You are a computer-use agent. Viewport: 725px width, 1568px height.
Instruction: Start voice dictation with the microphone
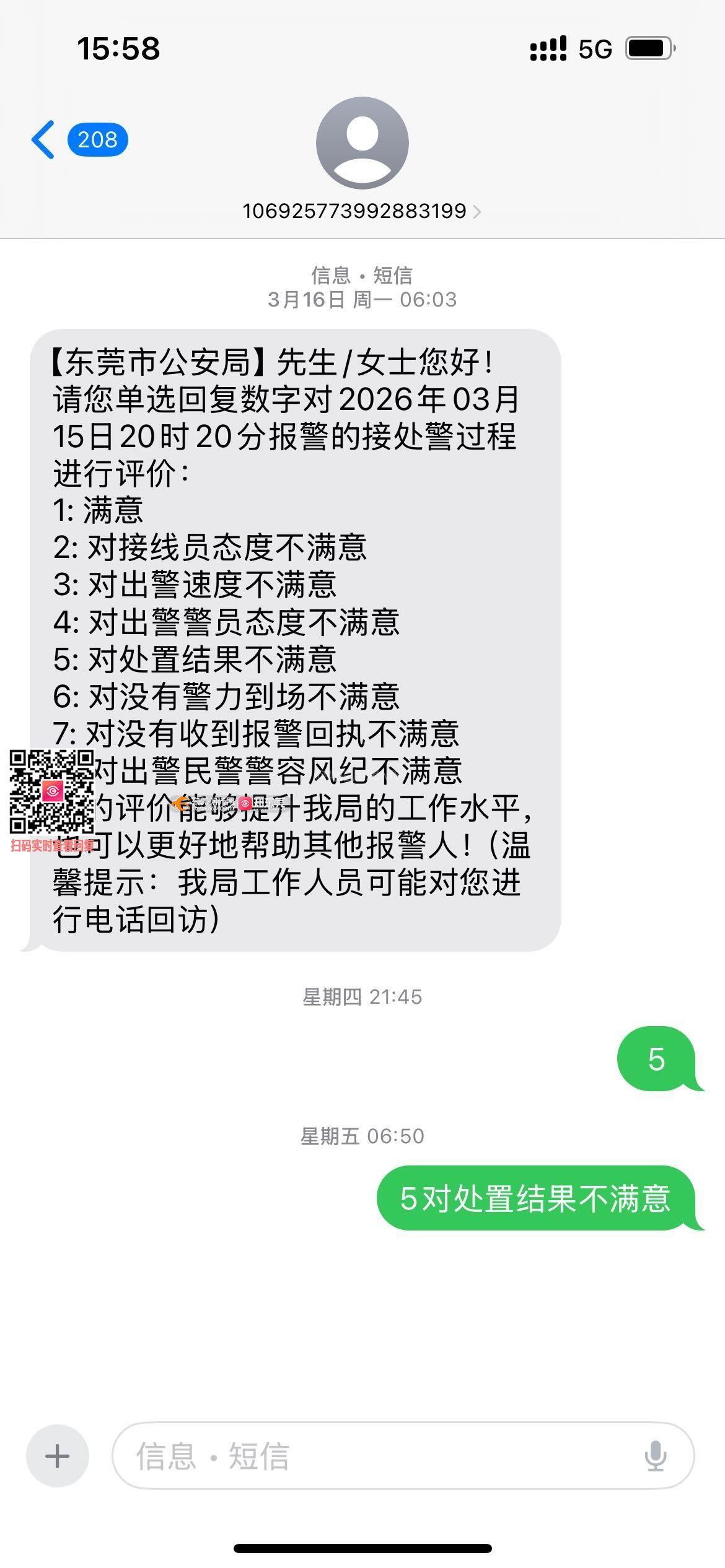(x=655, y=1456)
